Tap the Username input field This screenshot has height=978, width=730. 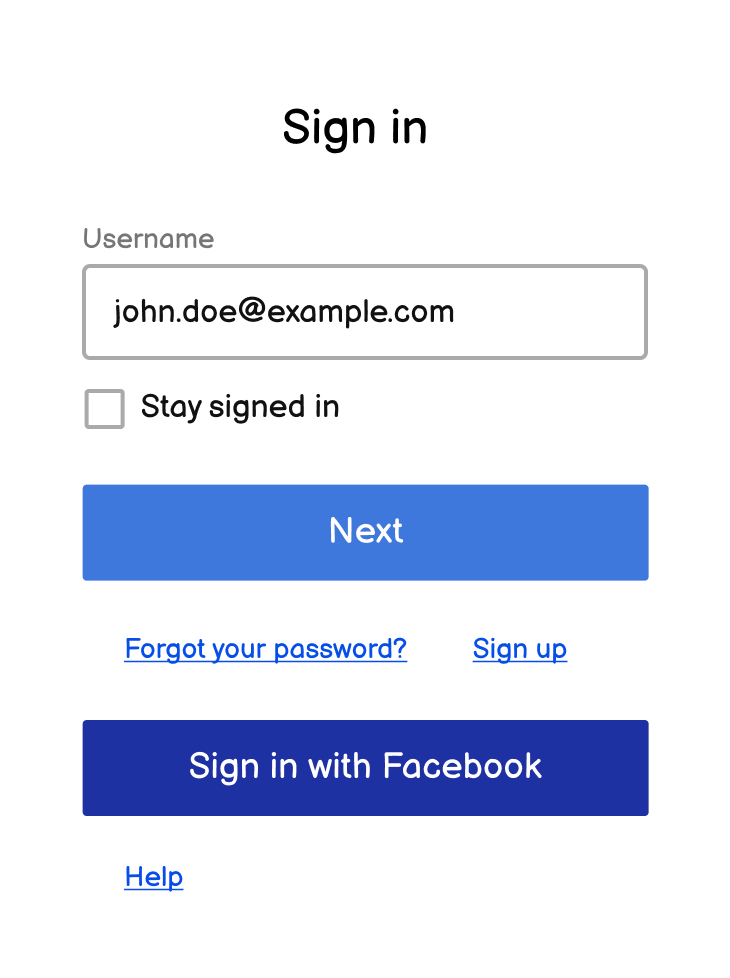365,312
